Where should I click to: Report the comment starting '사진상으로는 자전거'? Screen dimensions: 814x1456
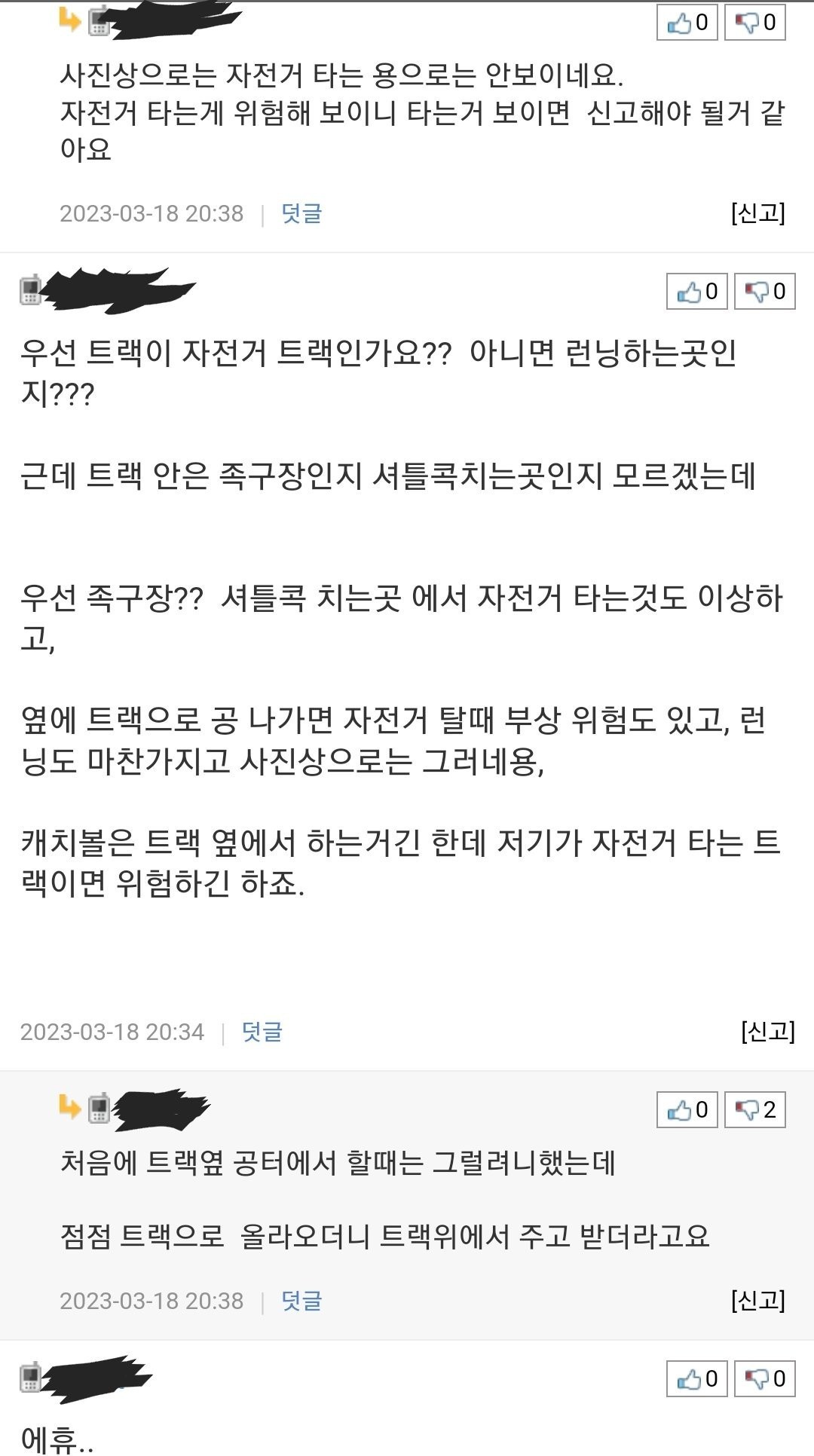[757, 213]
